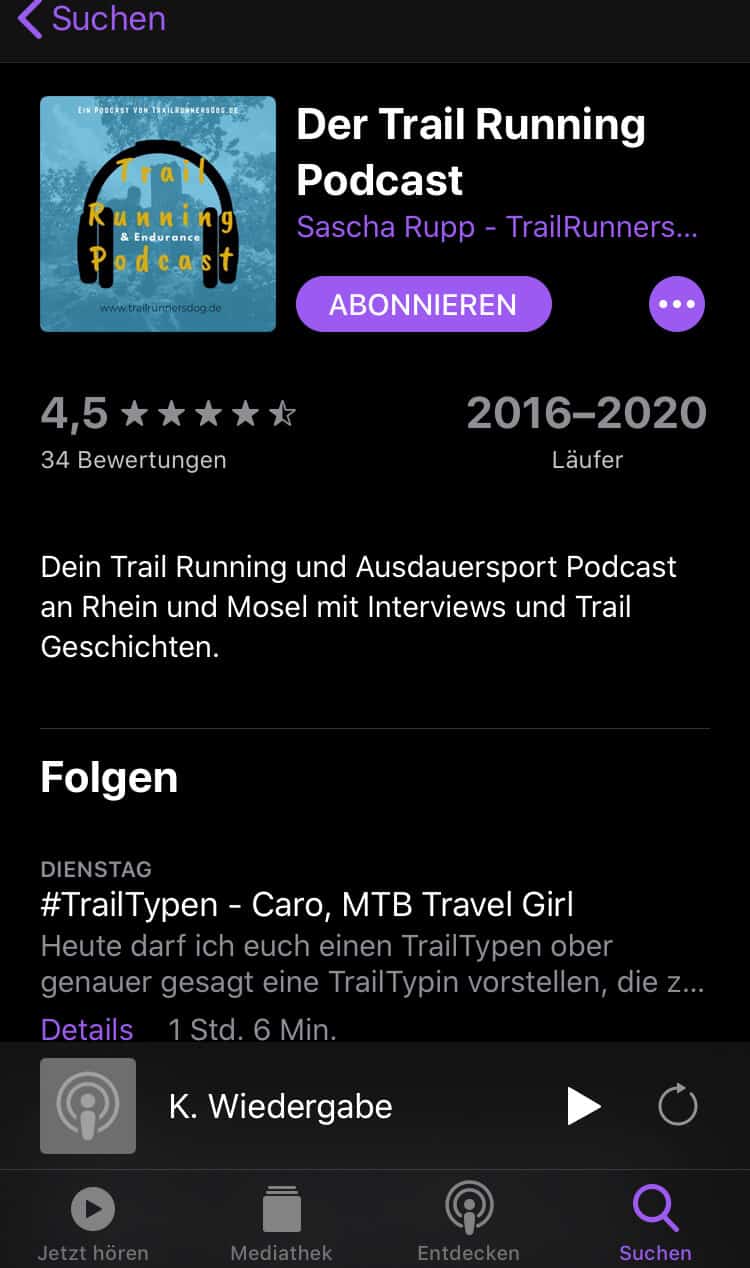This screenshot has height=1268, width=750.
Task: Switch to the Mediathek tab
Action: click(281, 1222)
